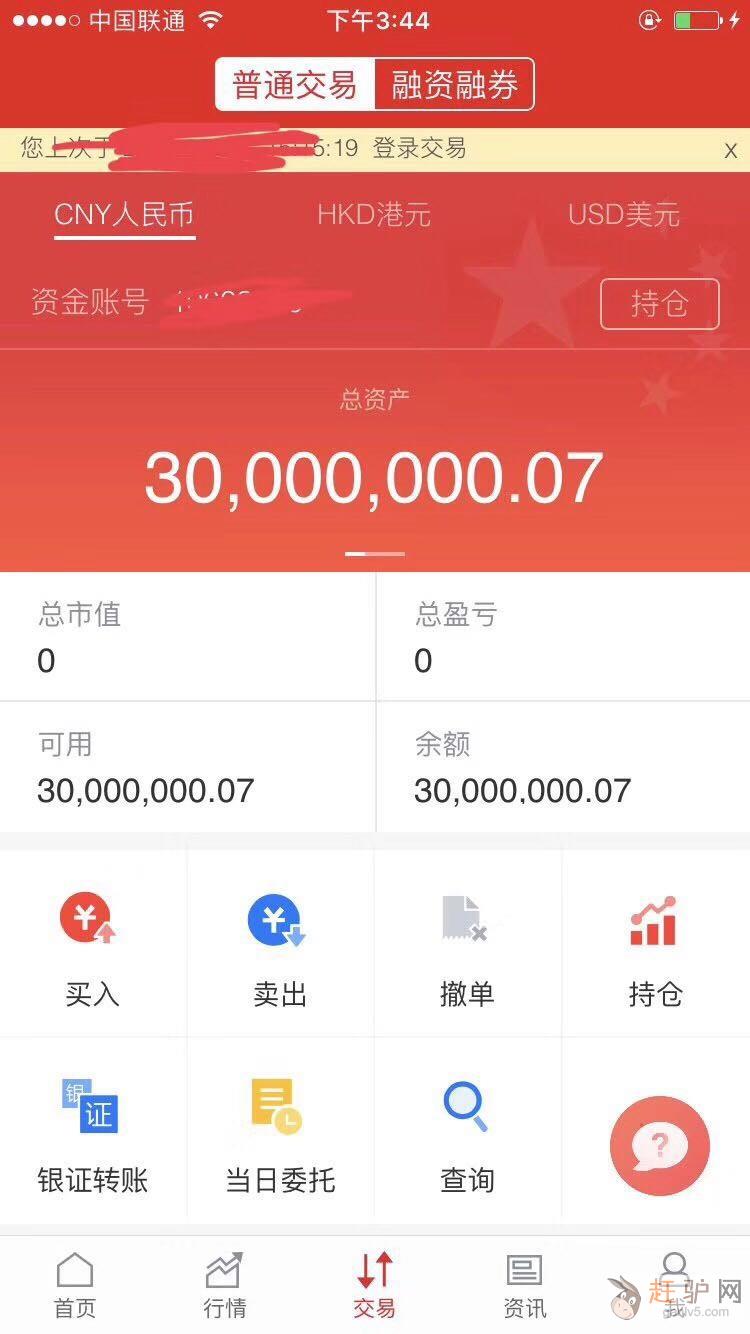Open 查询 query function

467,1135
